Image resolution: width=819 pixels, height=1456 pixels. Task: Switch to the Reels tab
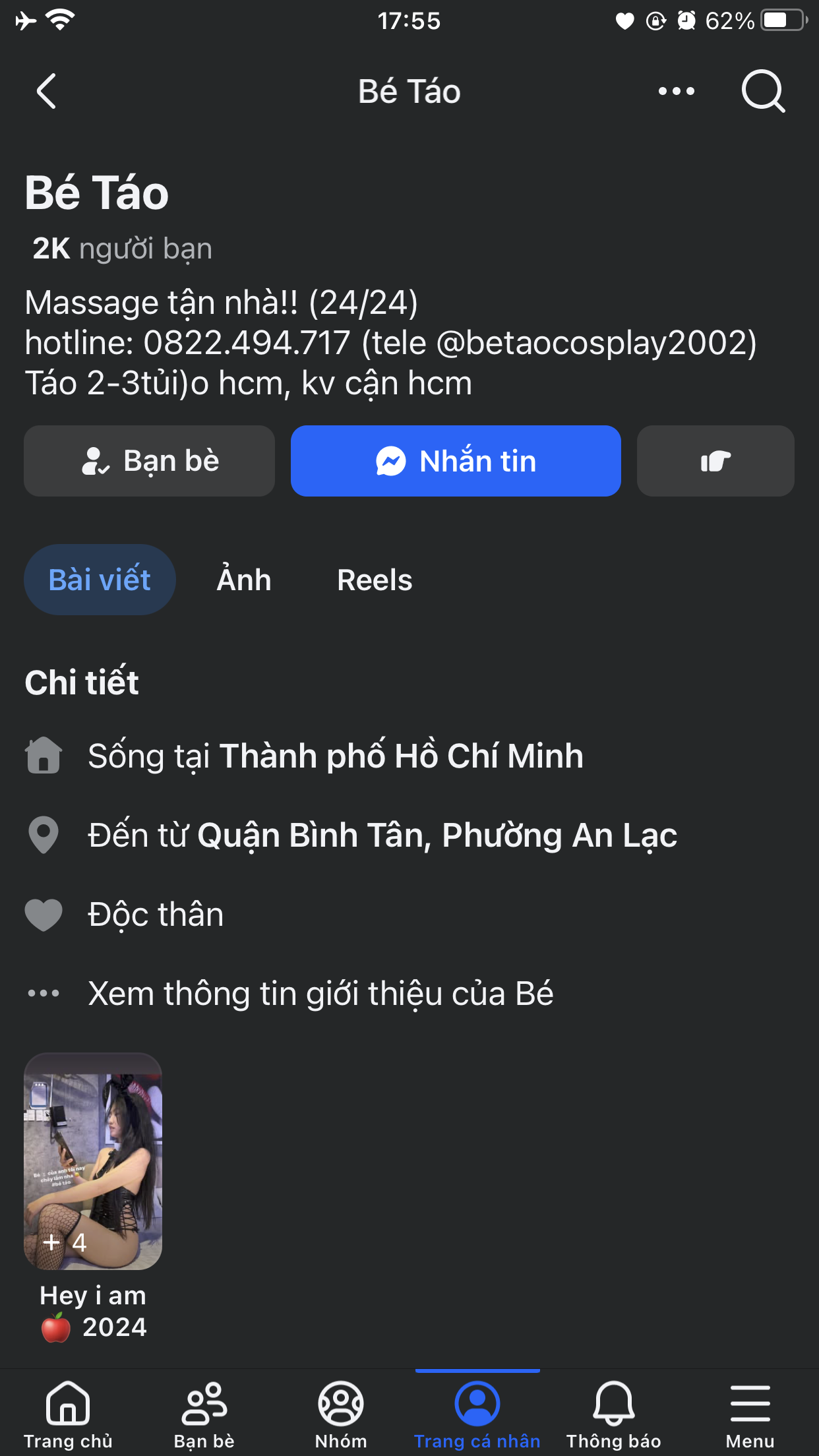375,580
